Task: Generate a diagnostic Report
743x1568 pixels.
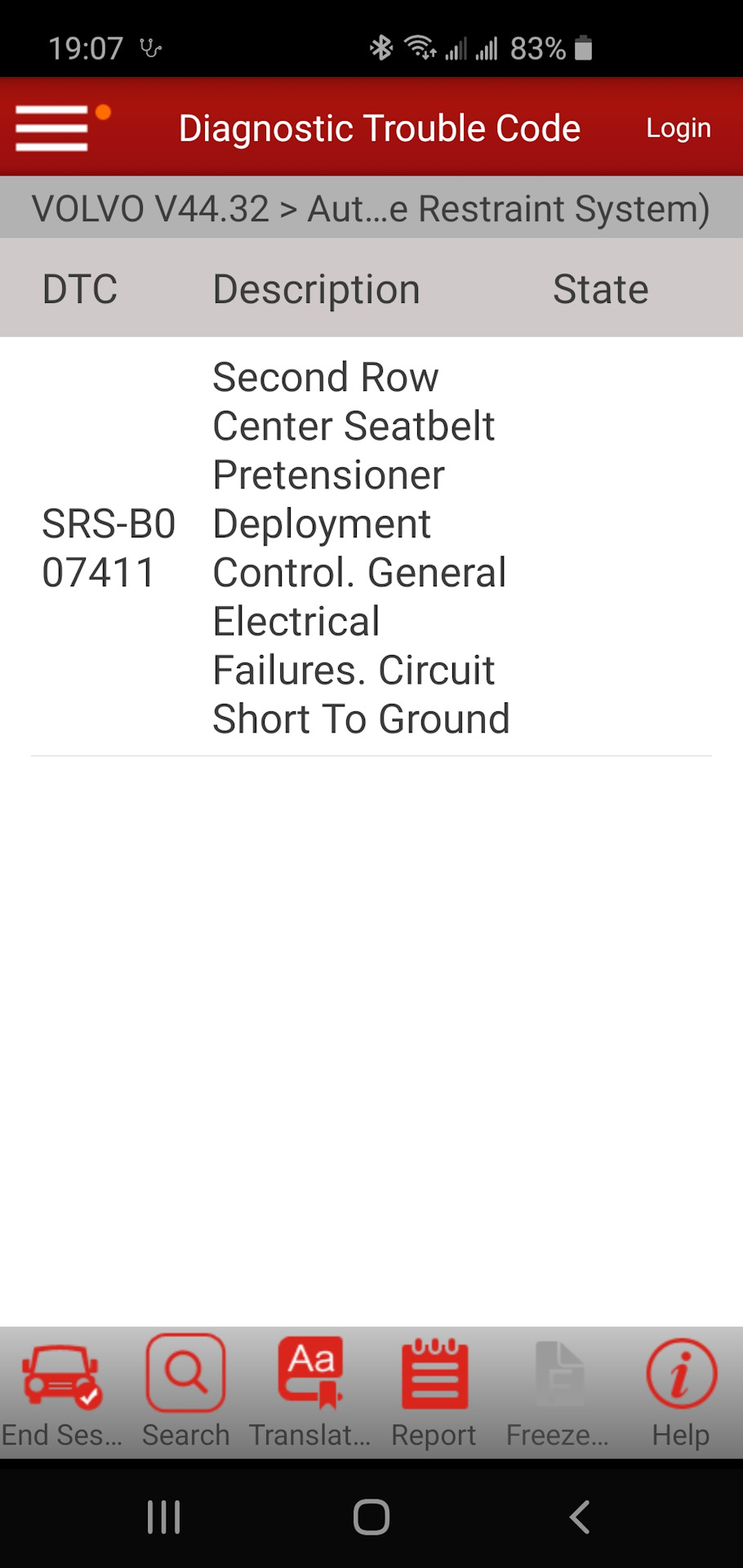Action: click(x=434, y=1393)
